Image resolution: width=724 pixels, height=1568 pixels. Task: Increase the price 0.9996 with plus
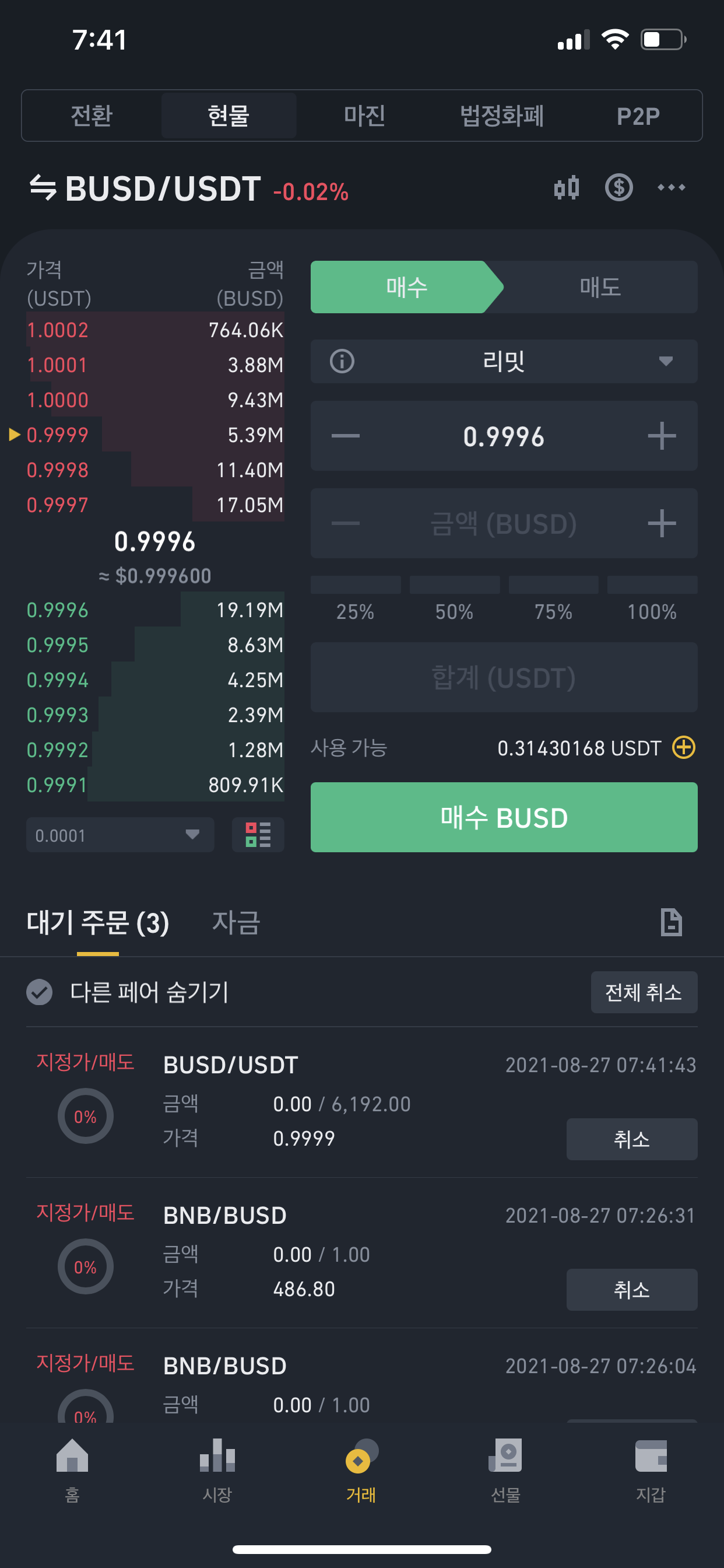(x=661, y=436)
